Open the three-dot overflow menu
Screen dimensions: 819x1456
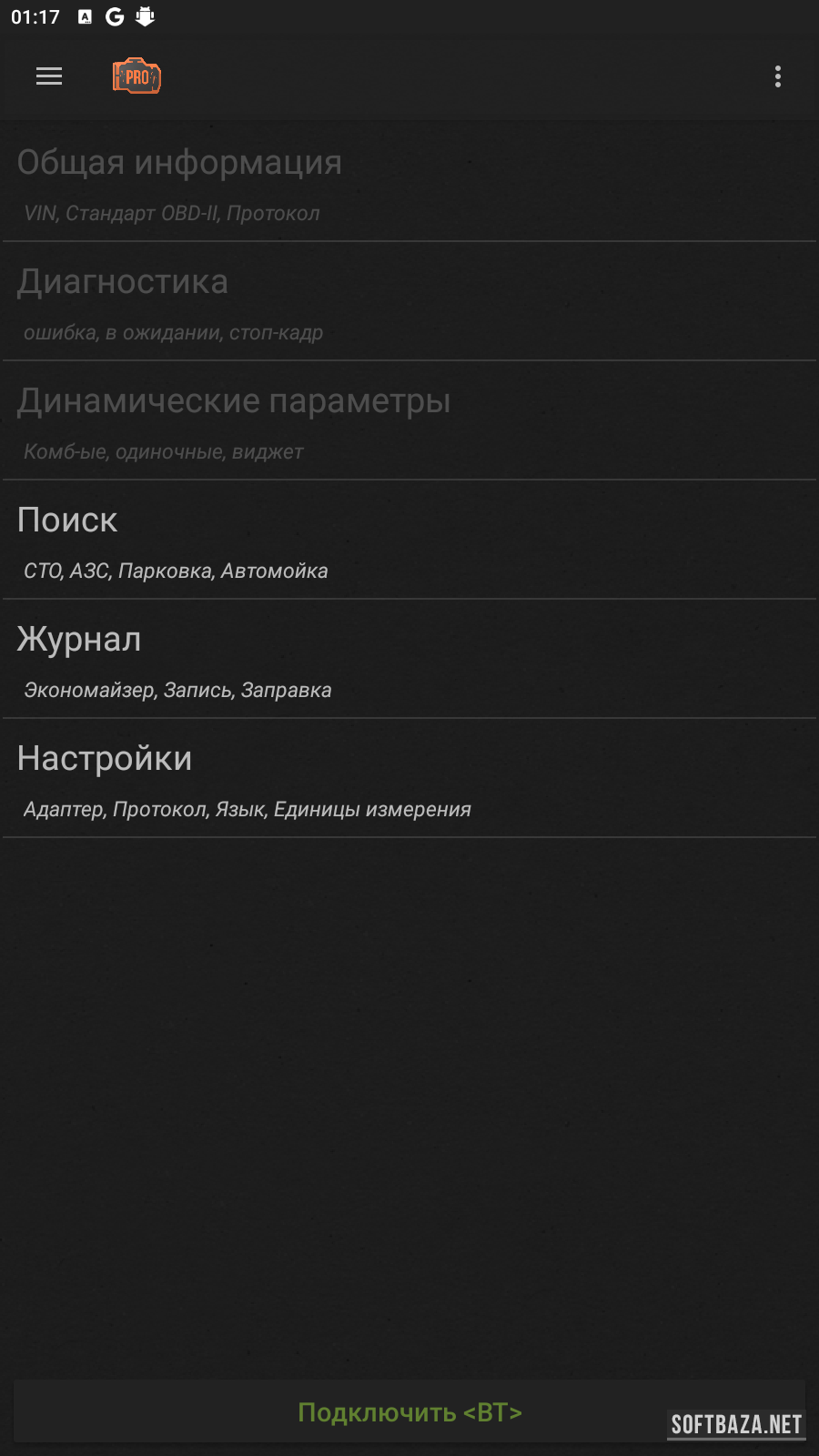777,76
